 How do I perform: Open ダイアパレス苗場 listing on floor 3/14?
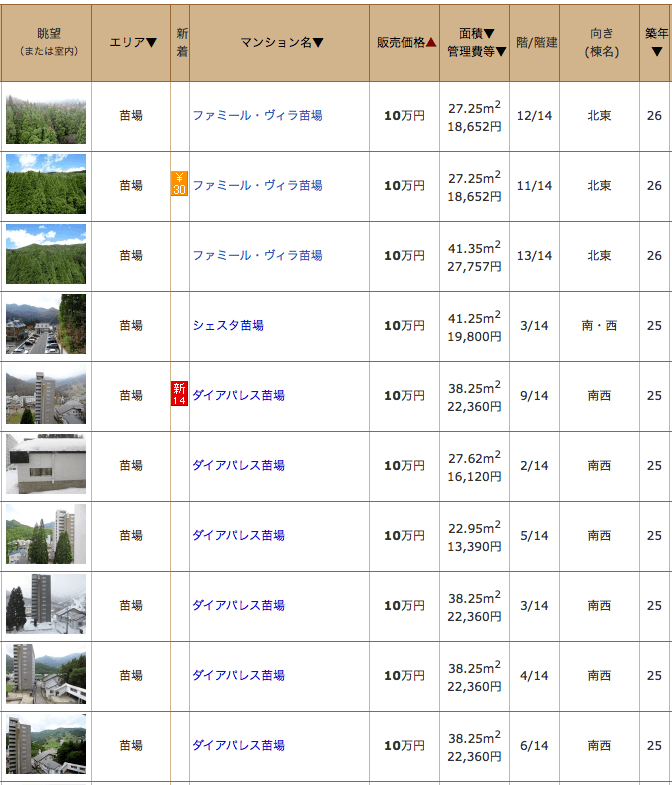[x=239, y=606]
